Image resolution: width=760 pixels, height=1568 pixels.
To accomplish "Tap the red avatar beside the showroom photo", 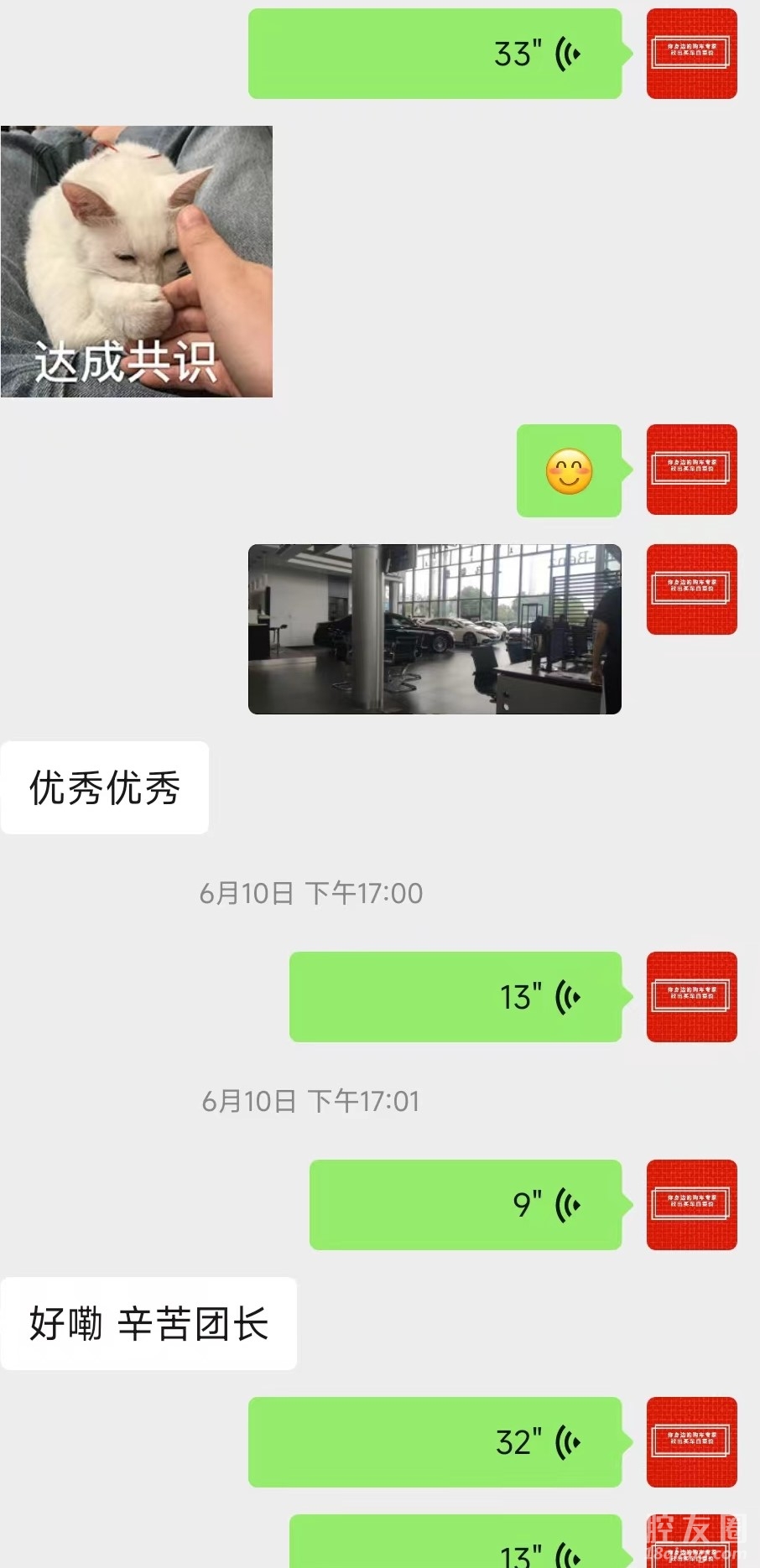I will pyautogui.click(x=691, y=589).
